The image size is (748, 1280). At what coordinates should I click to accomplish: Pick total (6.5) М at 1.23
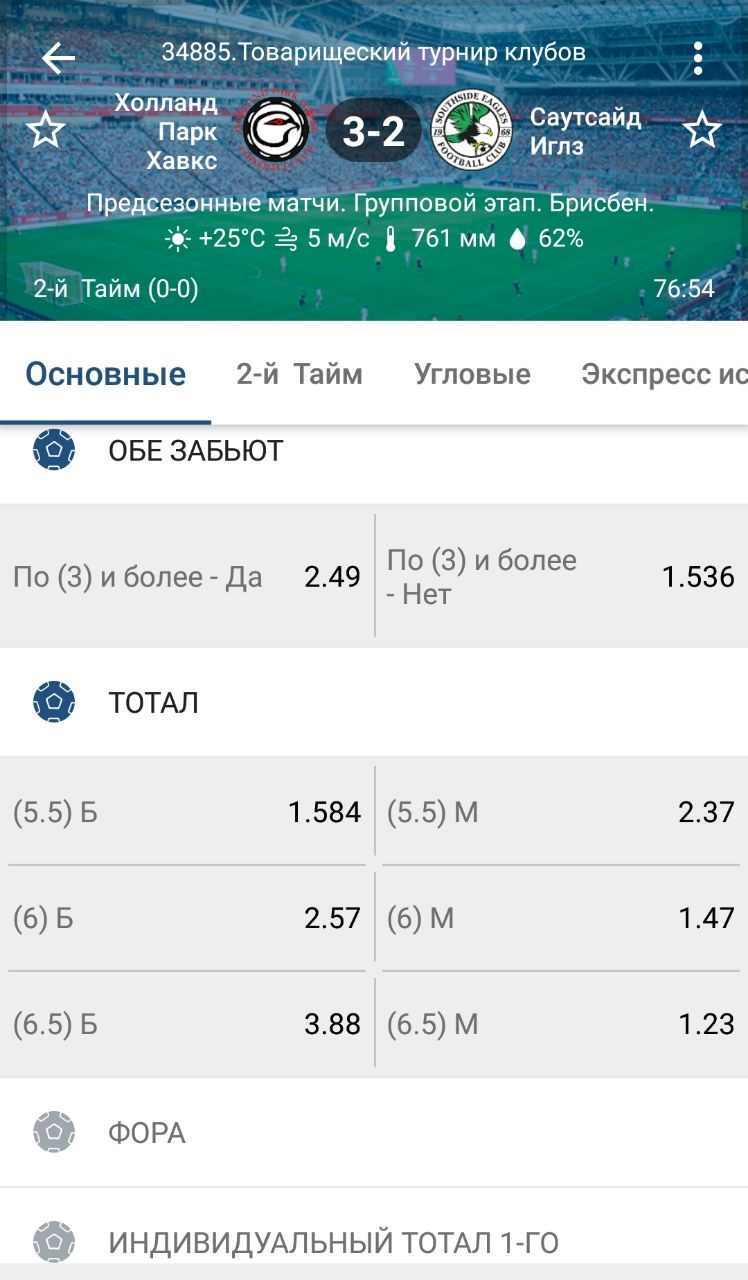pyautogui.click(x=561, y=1024)
